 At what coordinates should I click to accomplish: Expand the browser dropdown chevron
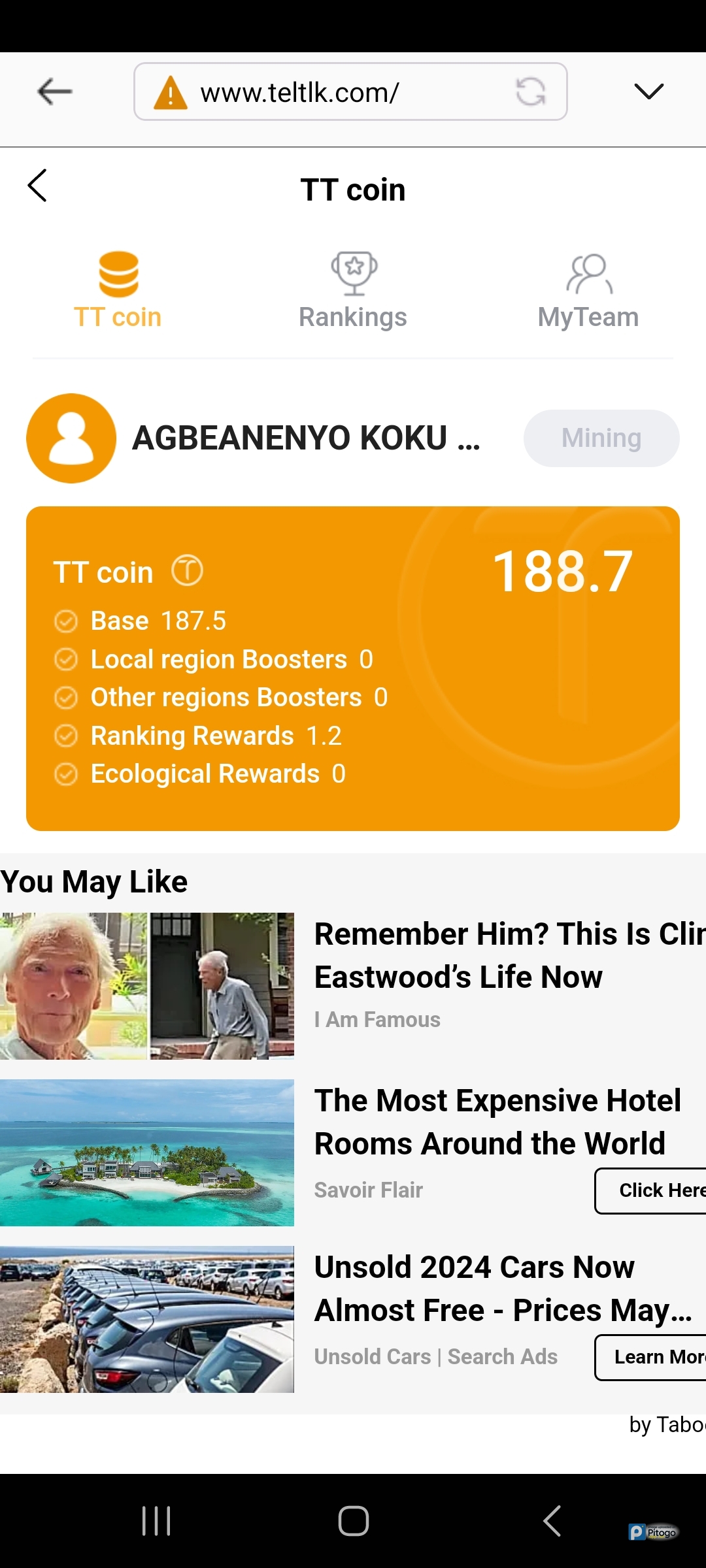[x=648, y=91]
